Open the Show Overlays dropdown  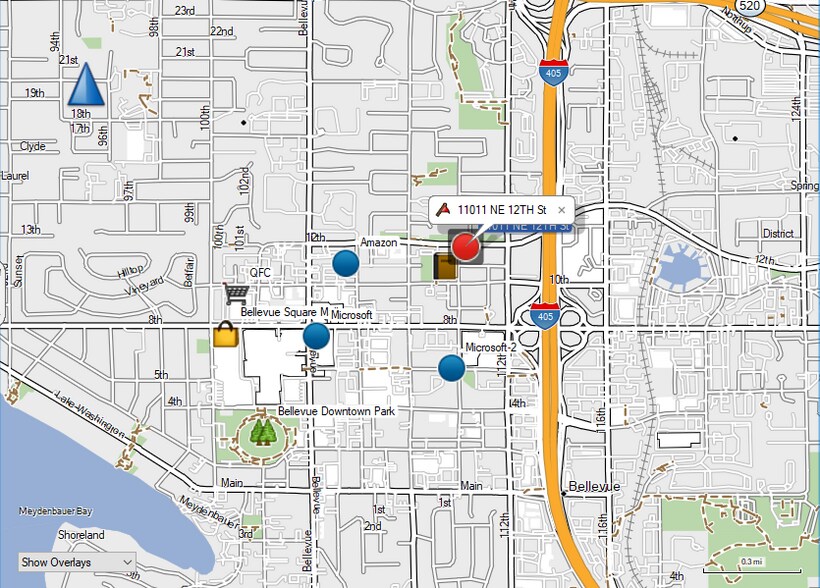coord(77,562)
